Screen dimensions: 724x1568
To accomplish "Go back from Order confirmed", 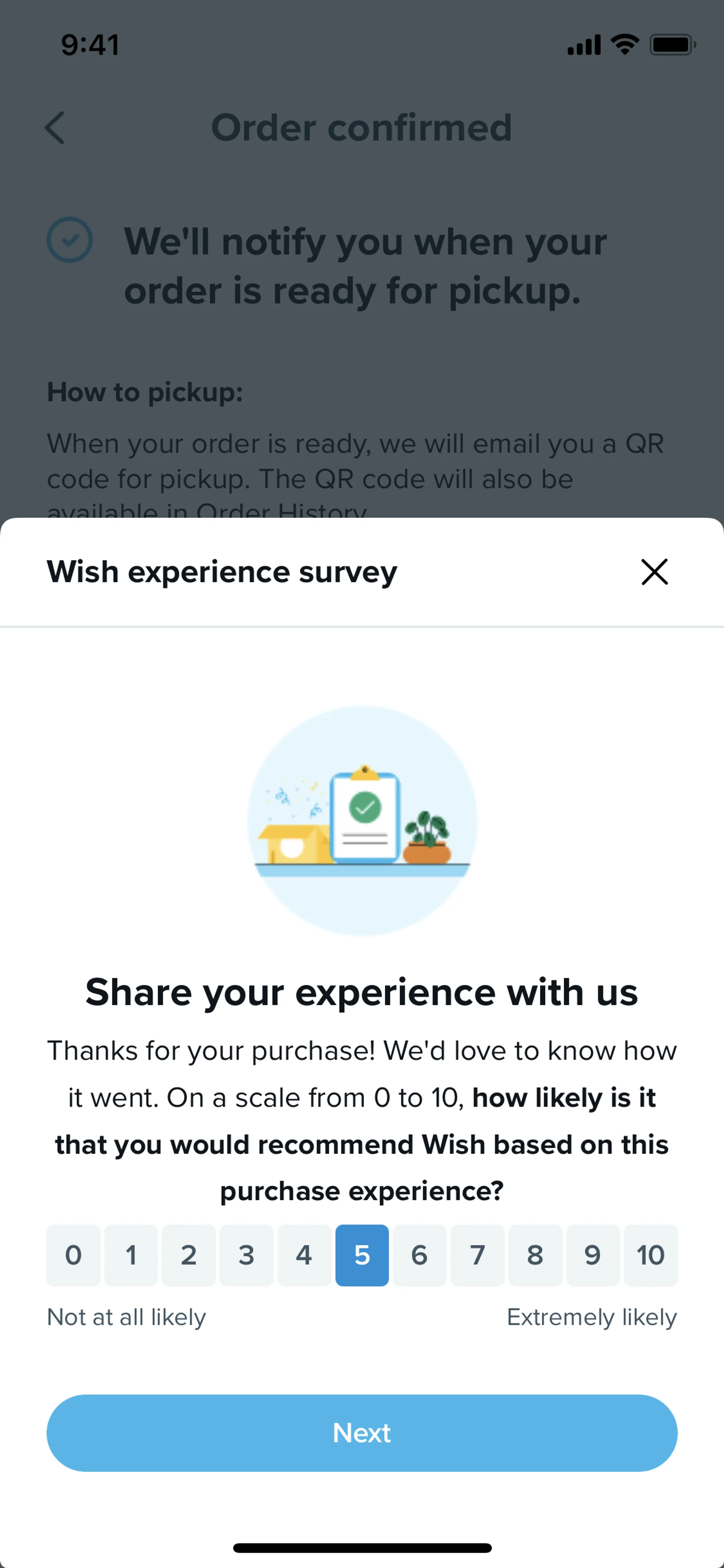I will pyautogui.click(x=55, y=128).
